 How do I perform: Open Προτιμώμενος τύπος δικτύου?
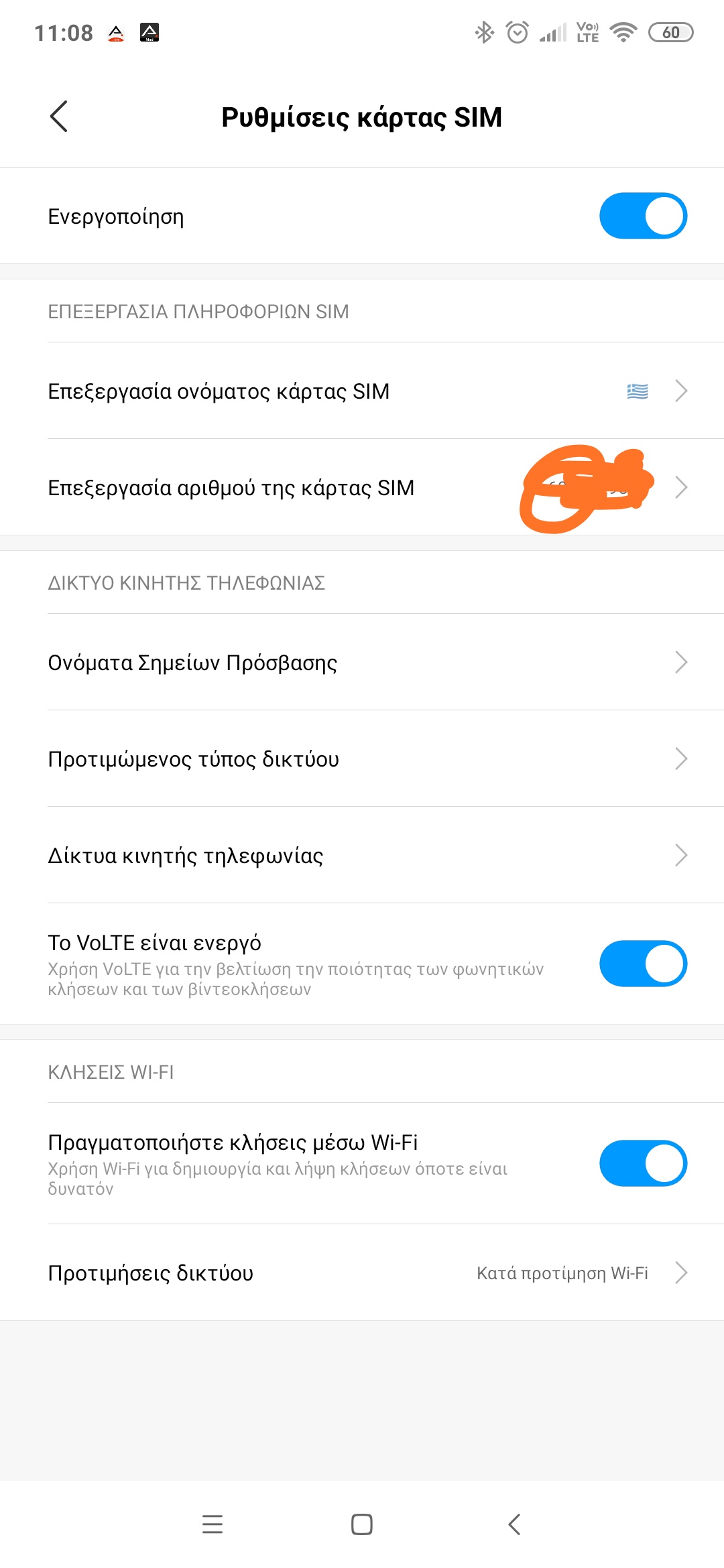(x=362, y=759)
